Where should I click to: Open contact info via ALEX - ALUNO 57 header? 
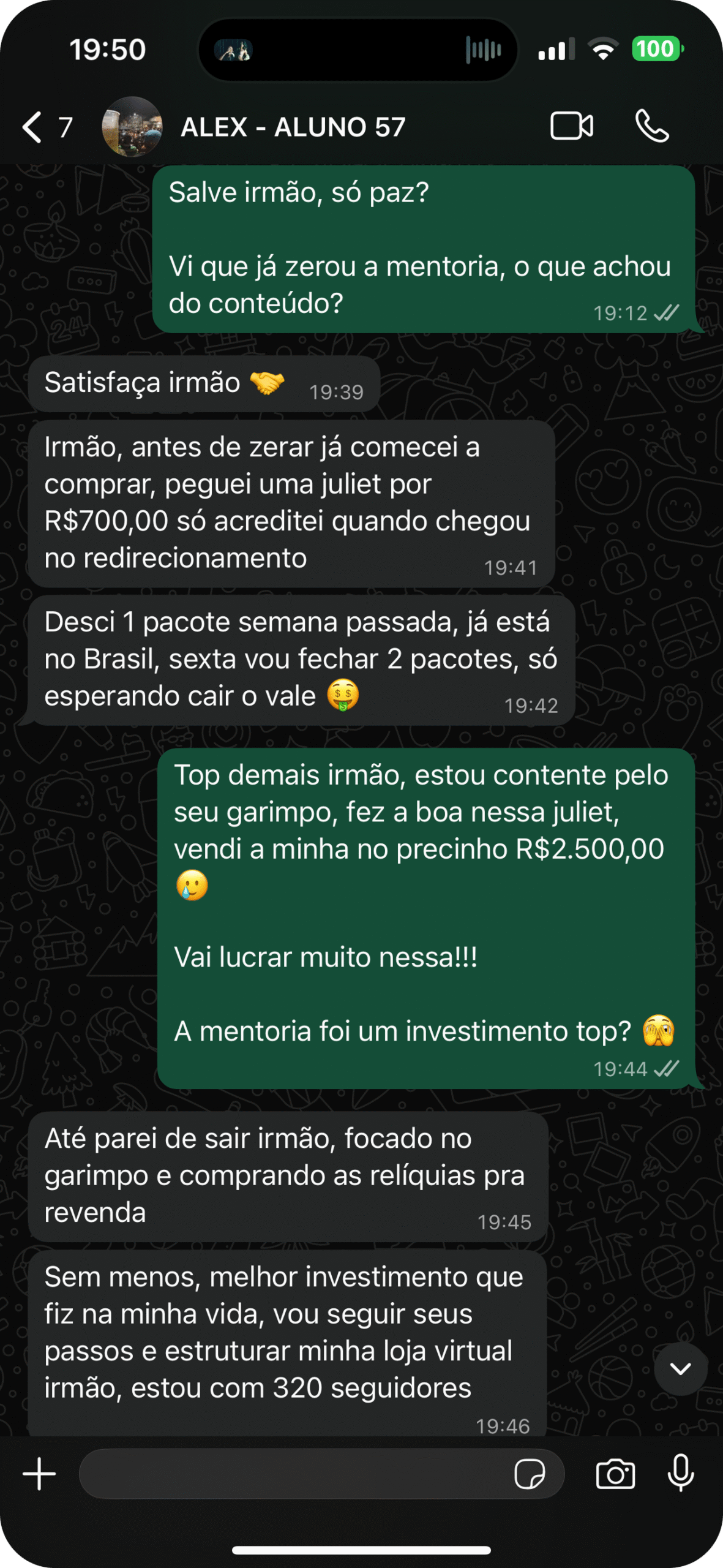(293, 127)
